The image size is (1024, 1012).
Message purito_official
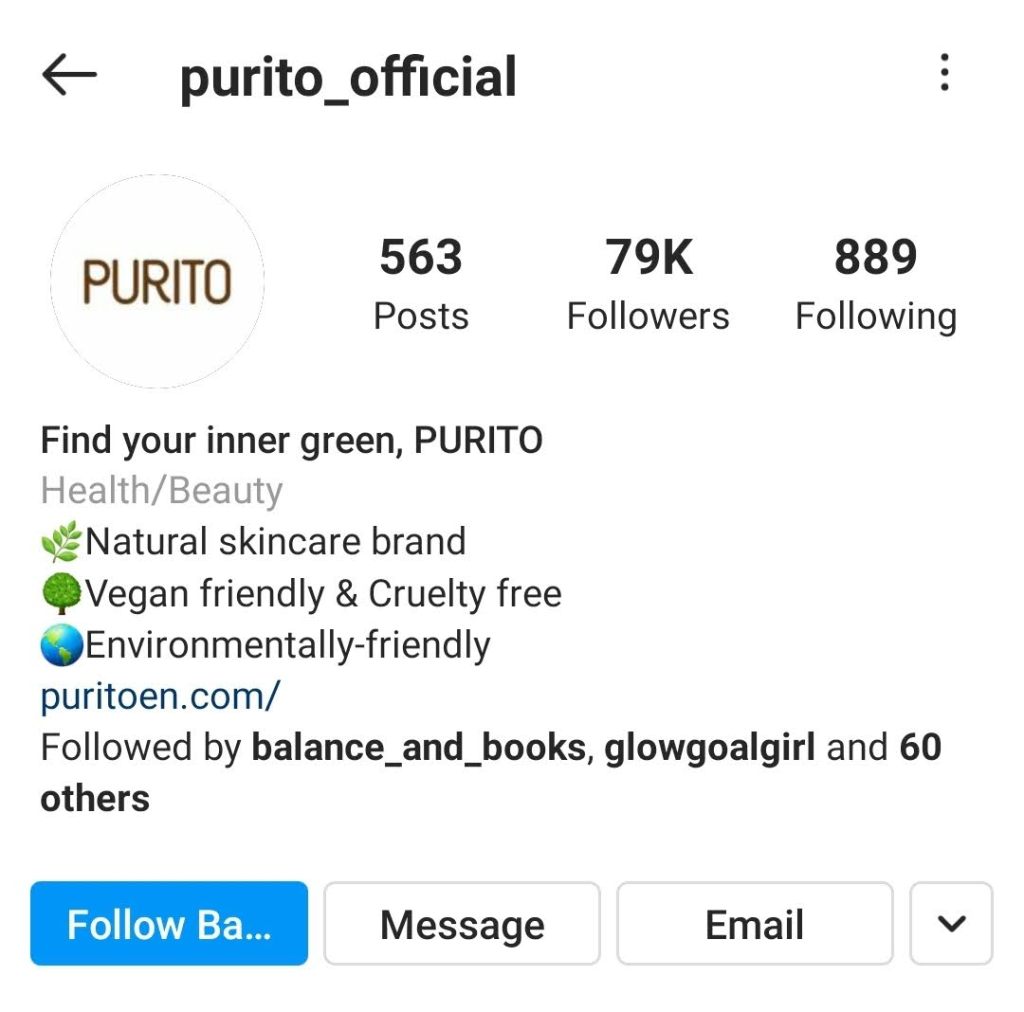click(462, 923)
